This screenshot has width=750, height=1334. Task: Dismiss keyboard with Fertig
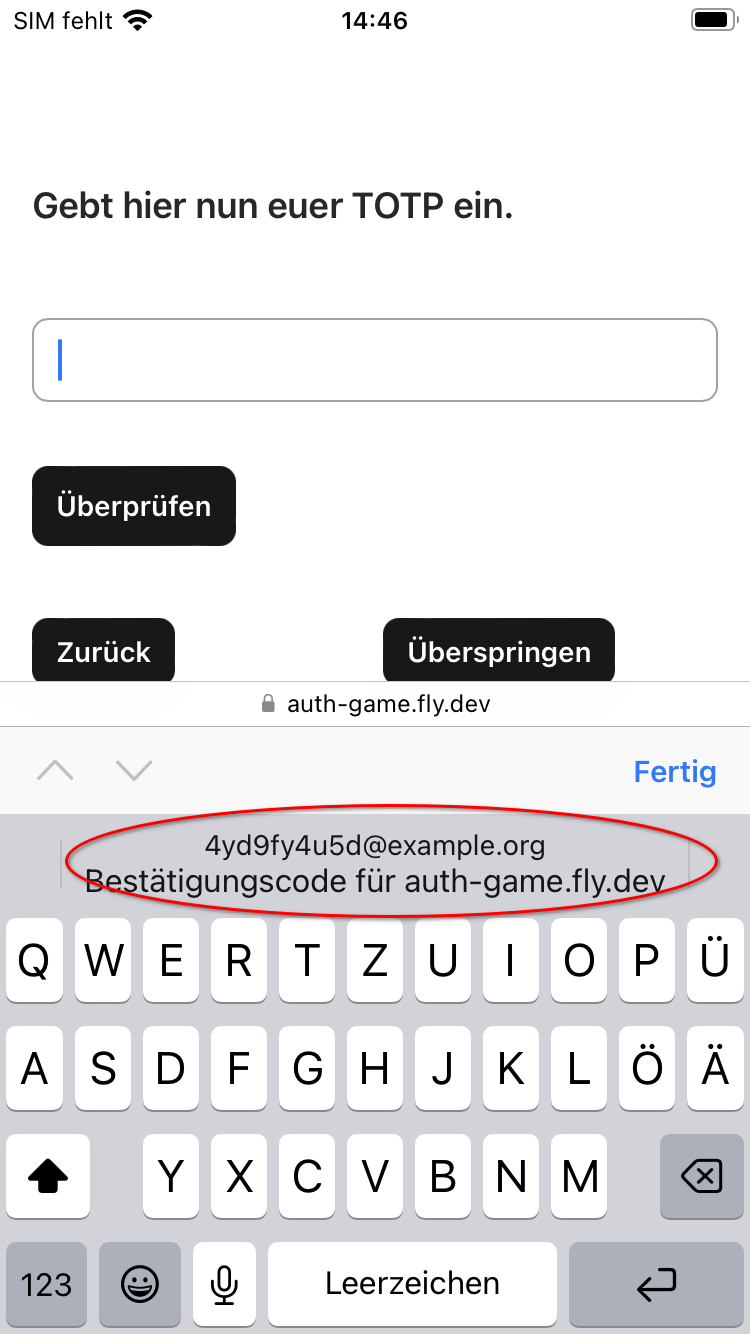tap(675, 771)
